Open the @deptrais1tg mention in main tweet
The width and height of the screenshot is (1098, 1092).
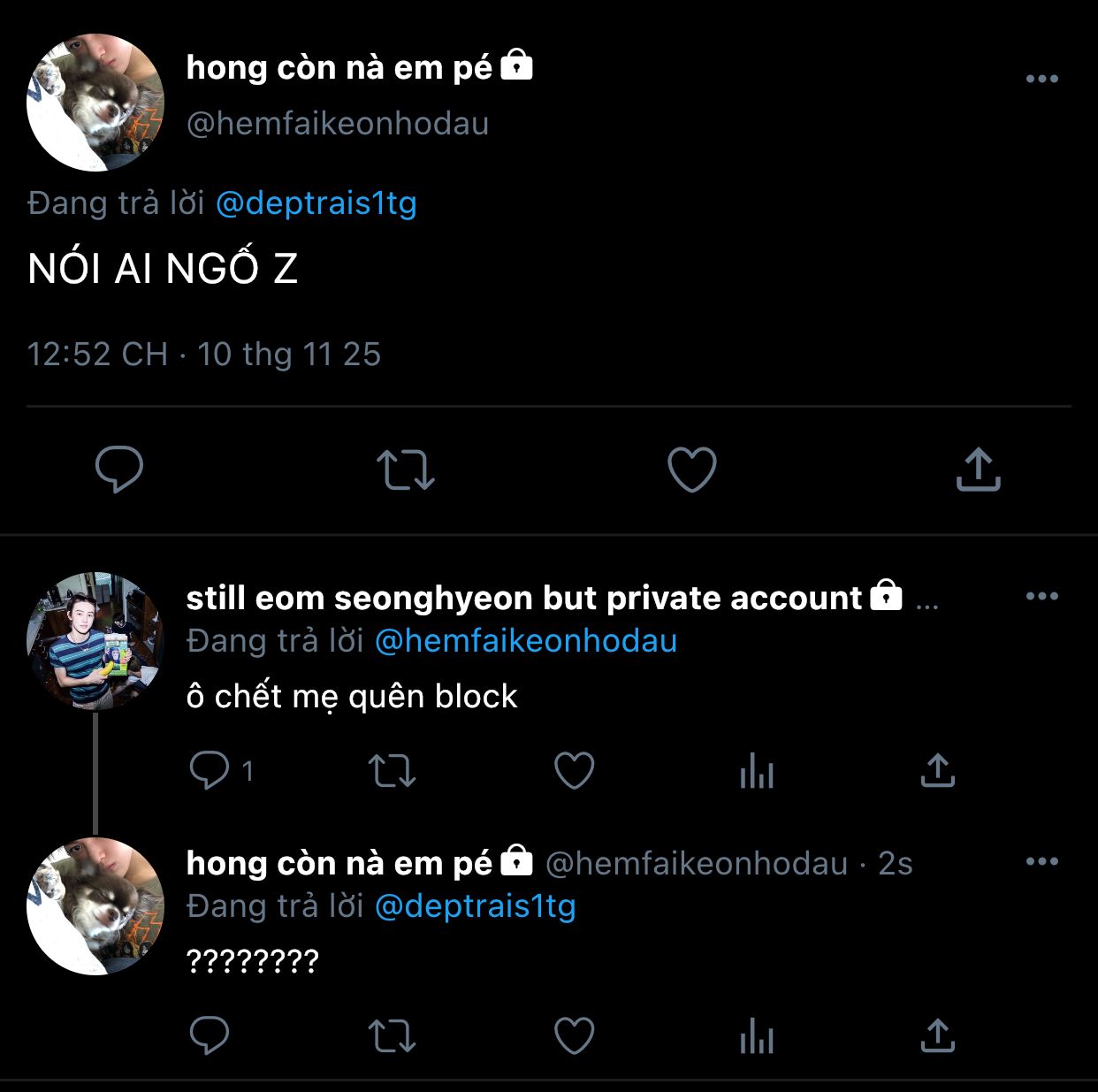(x=316, y=203)
